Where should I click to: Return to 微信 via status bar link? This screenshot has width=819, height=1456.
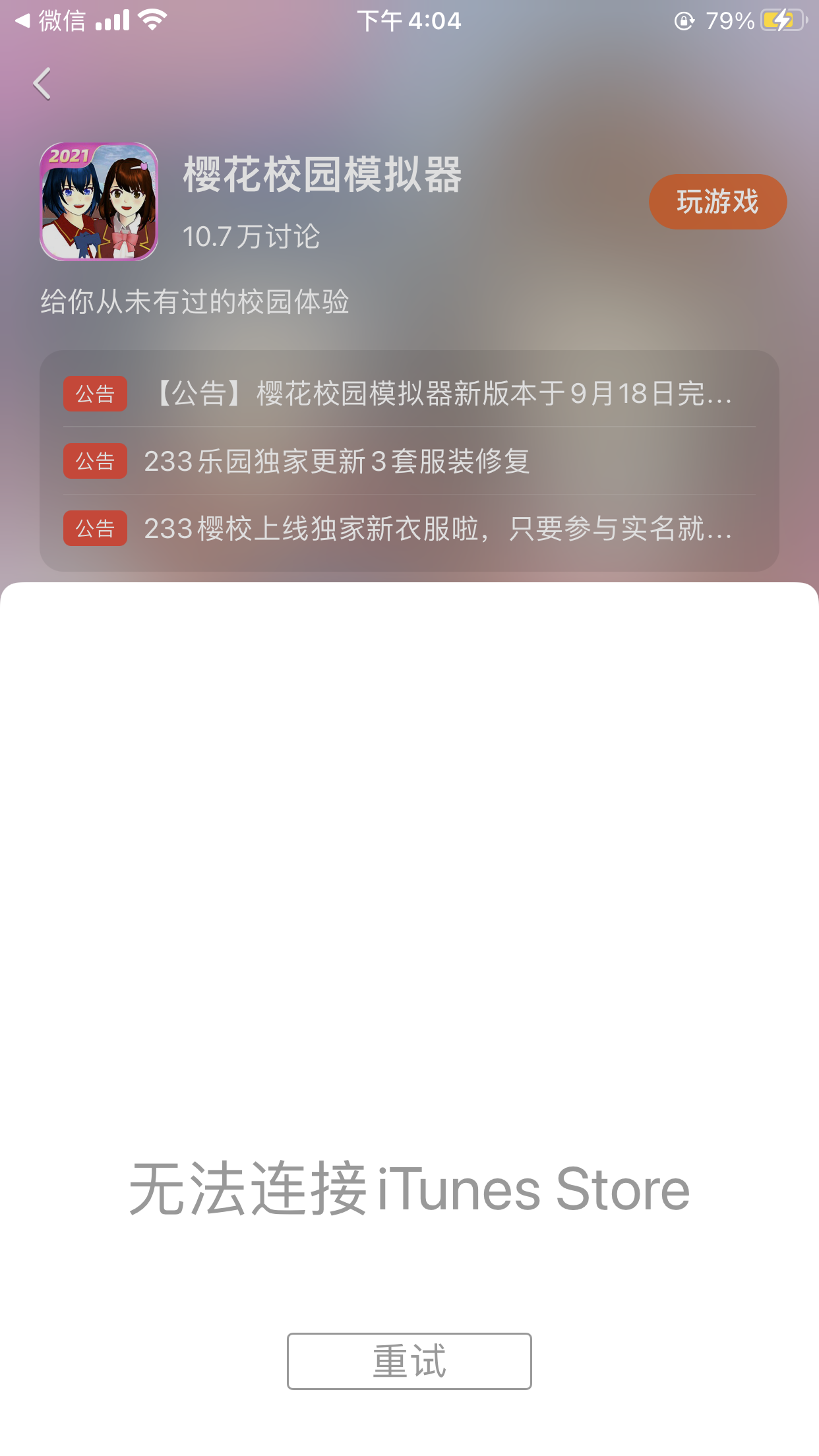tap(51, 21)
